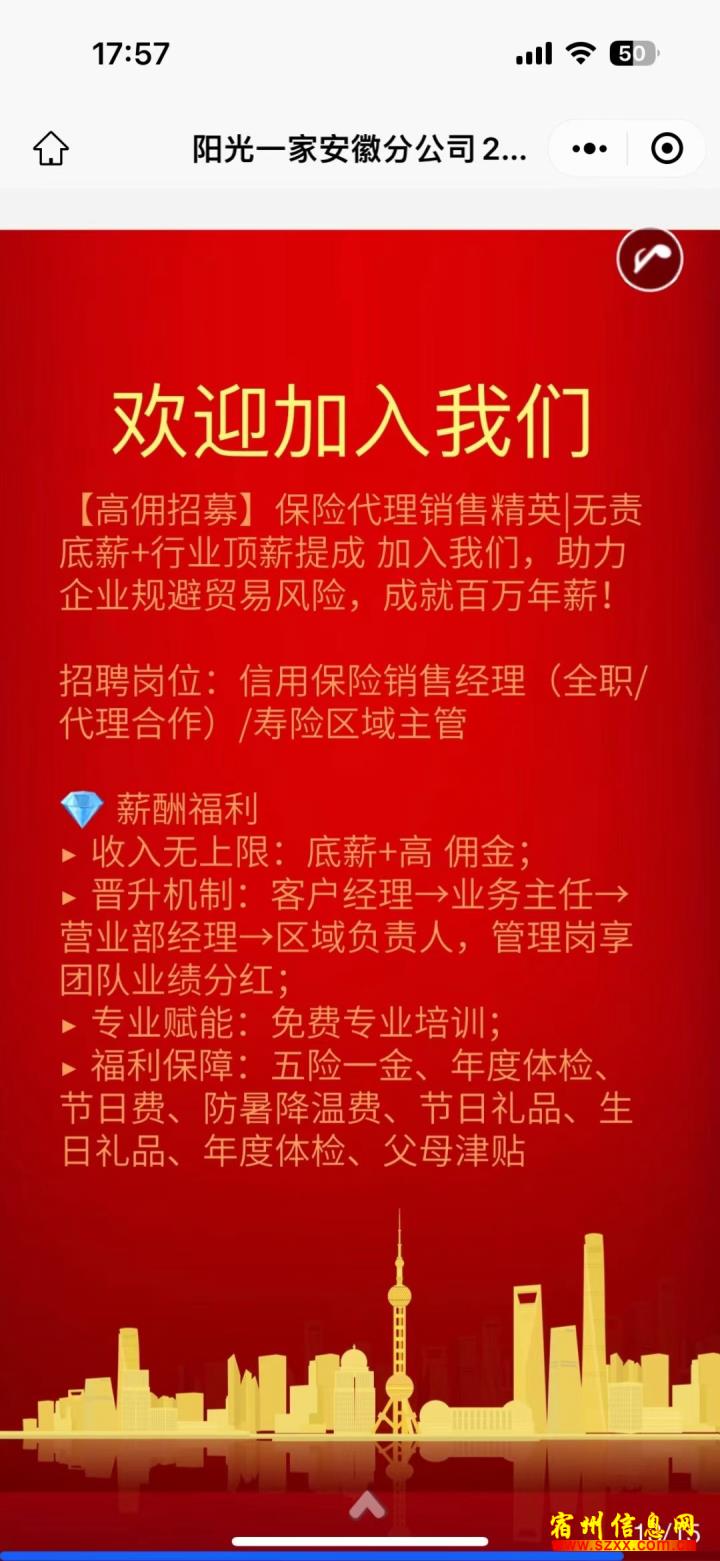Tap the up arrow for next page
The image size is (720, 1561).
367,1504
